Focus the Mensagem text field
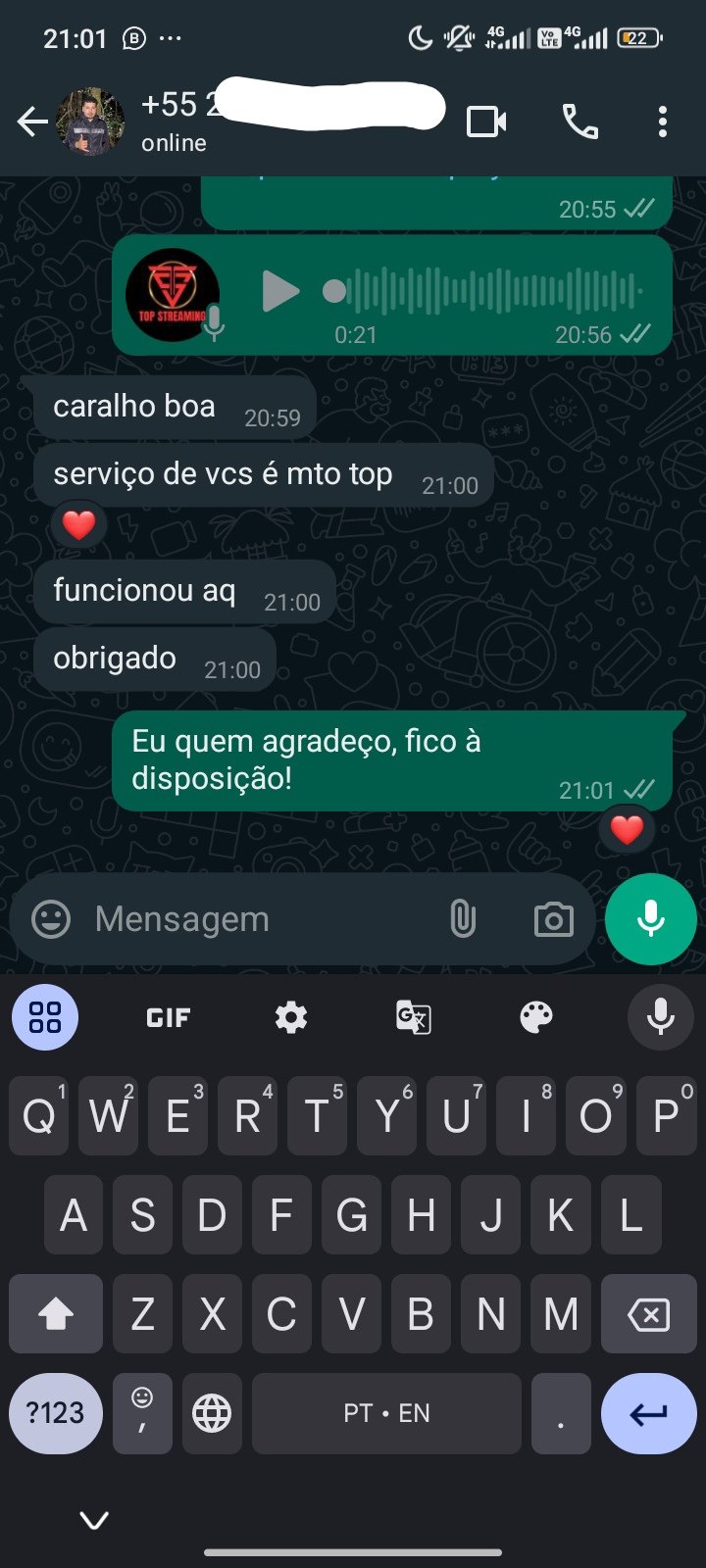This screenshot has height=1568, width=706. tap(255, 919)
